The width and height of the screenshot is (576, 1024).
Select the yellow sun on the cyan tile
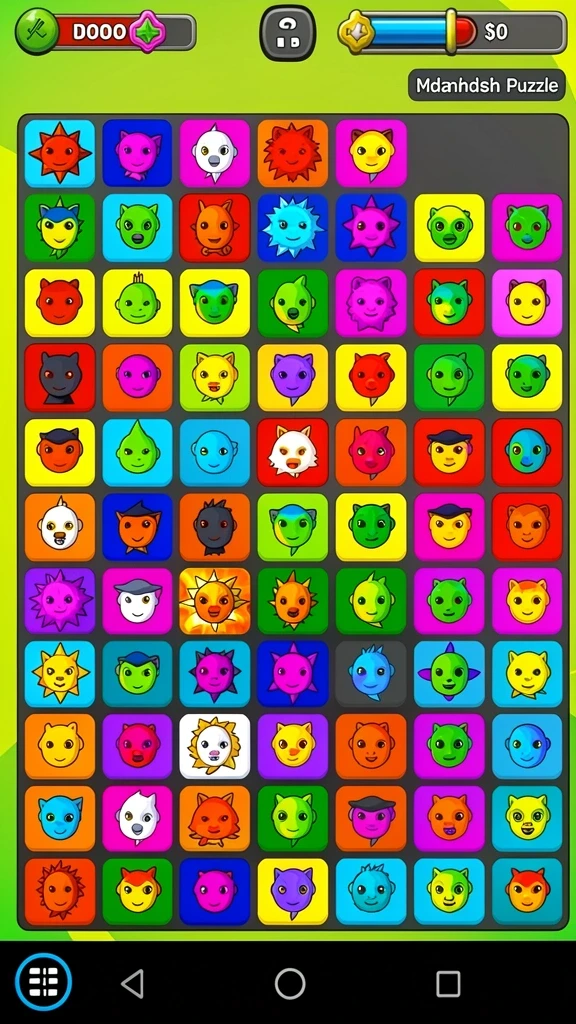tap(59, 673)
